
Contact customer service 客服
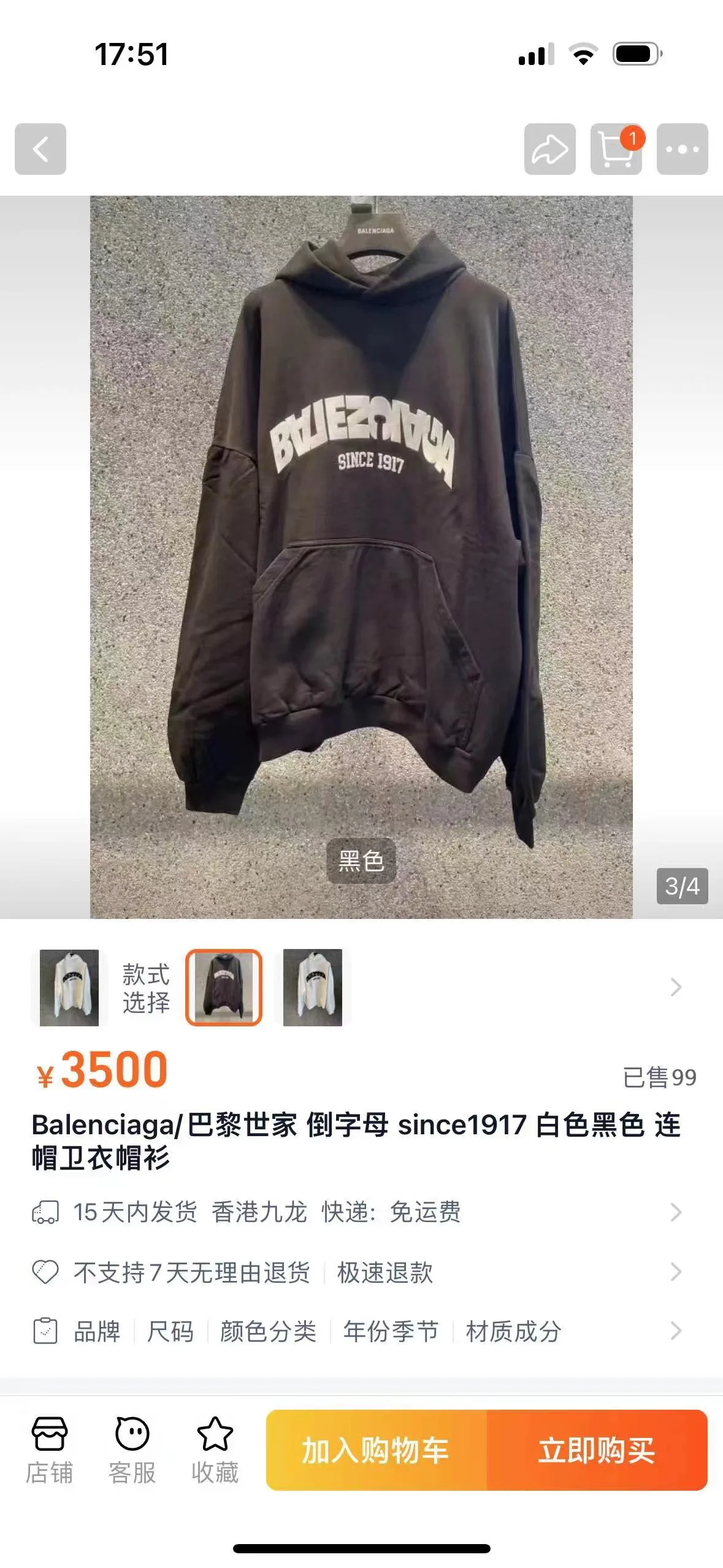[132, 1450]
